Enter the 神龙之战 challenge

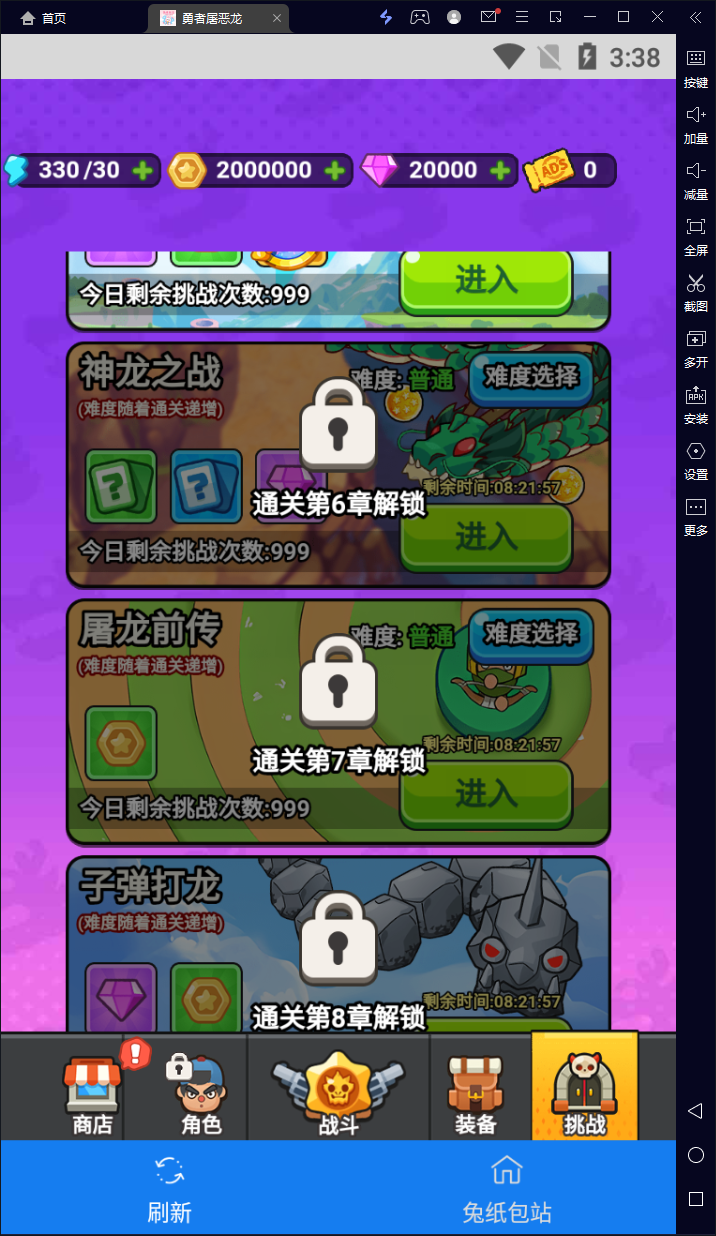pyautogui.click(x=486, y=537)
